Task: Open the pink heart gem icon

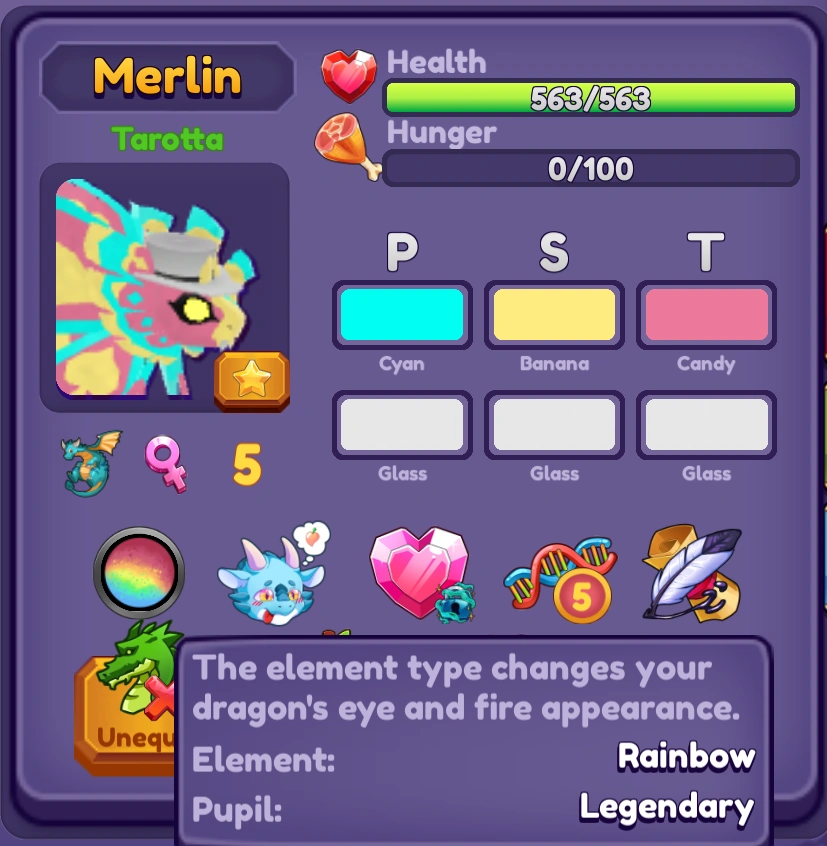Action: click(420, 574)
